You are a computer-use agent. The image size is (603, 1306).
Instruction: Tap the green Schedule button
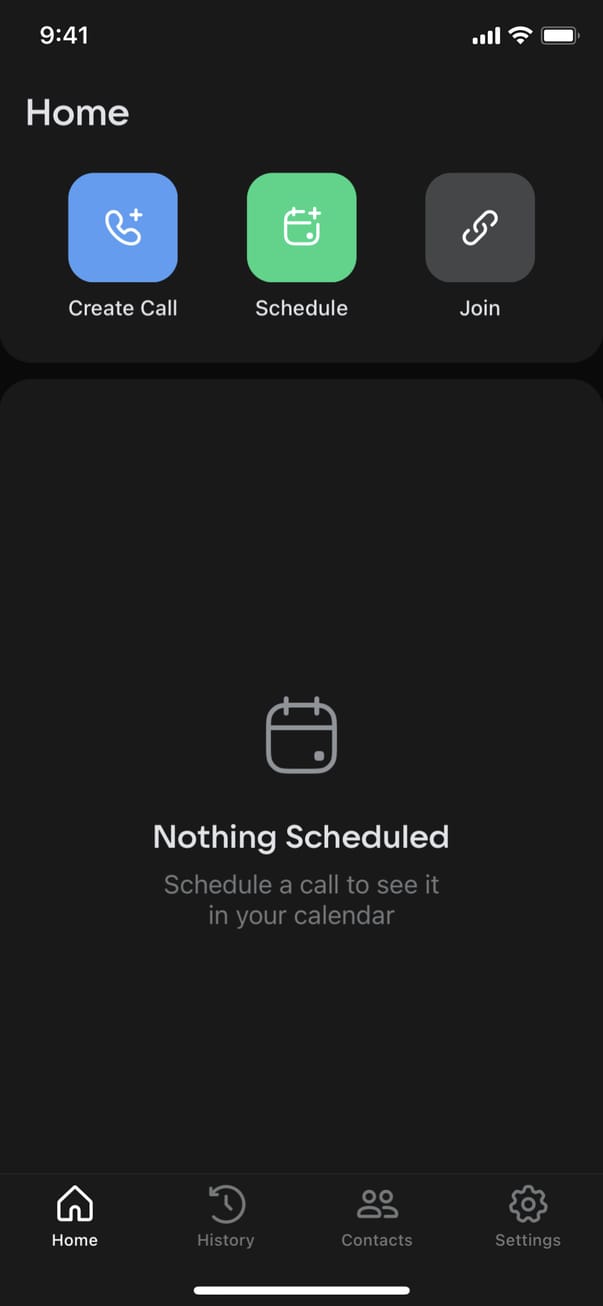(301, 228)
